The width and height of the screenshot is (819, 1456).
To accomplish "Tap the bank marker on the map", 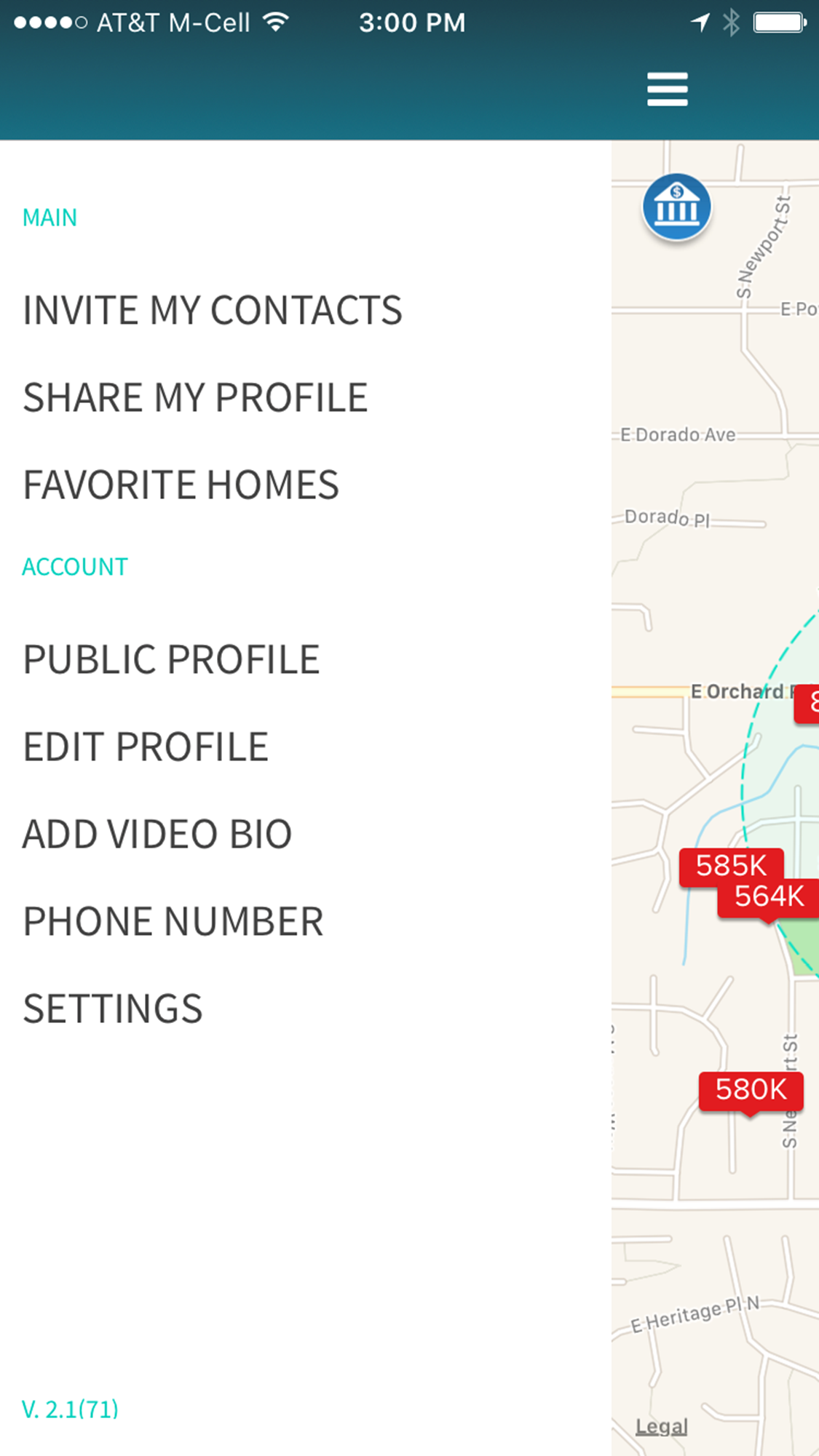I will (x=676, y=207).
